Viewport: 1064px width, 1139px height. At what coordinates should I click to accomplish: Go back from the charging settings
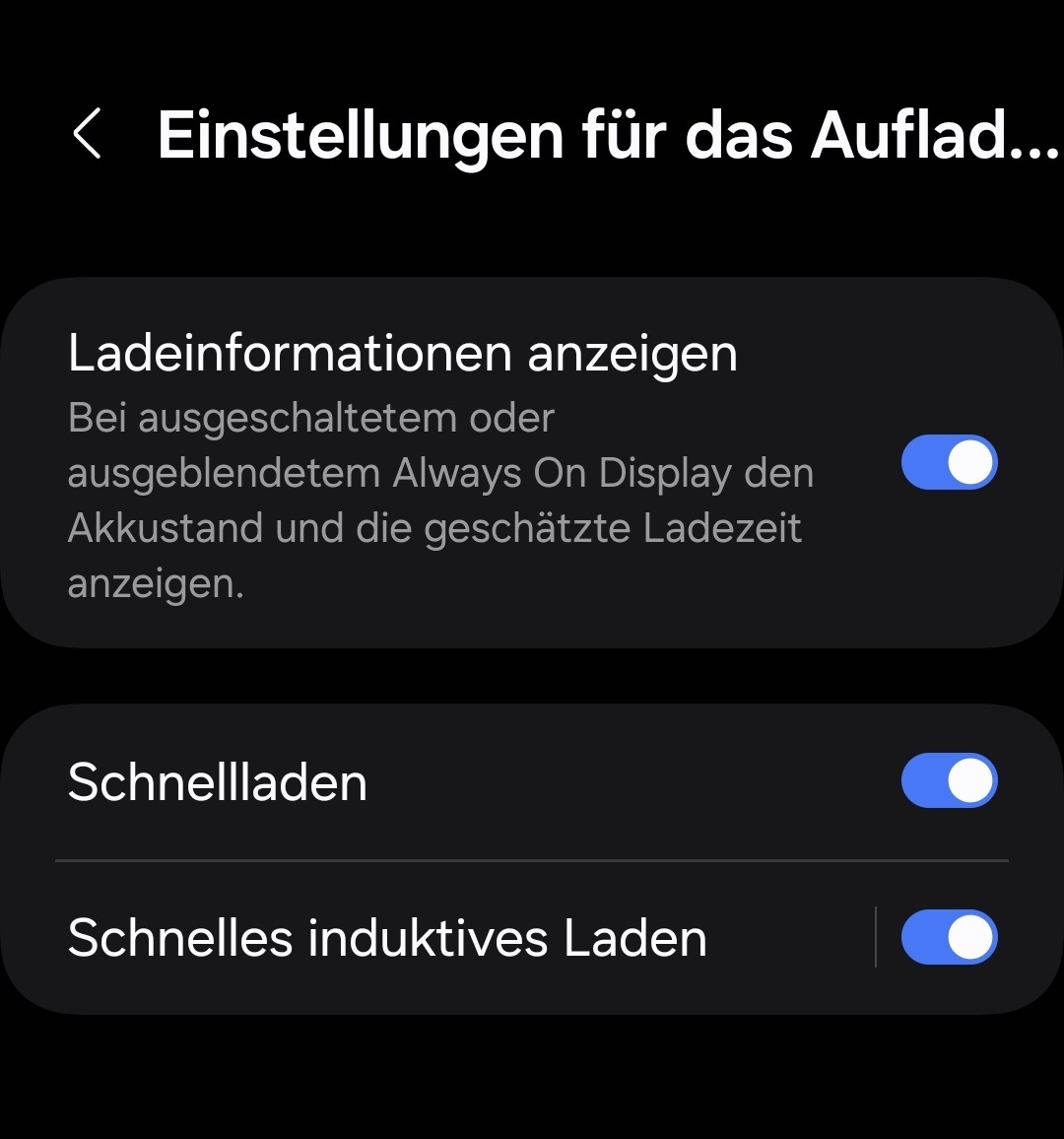coord(88,134)
